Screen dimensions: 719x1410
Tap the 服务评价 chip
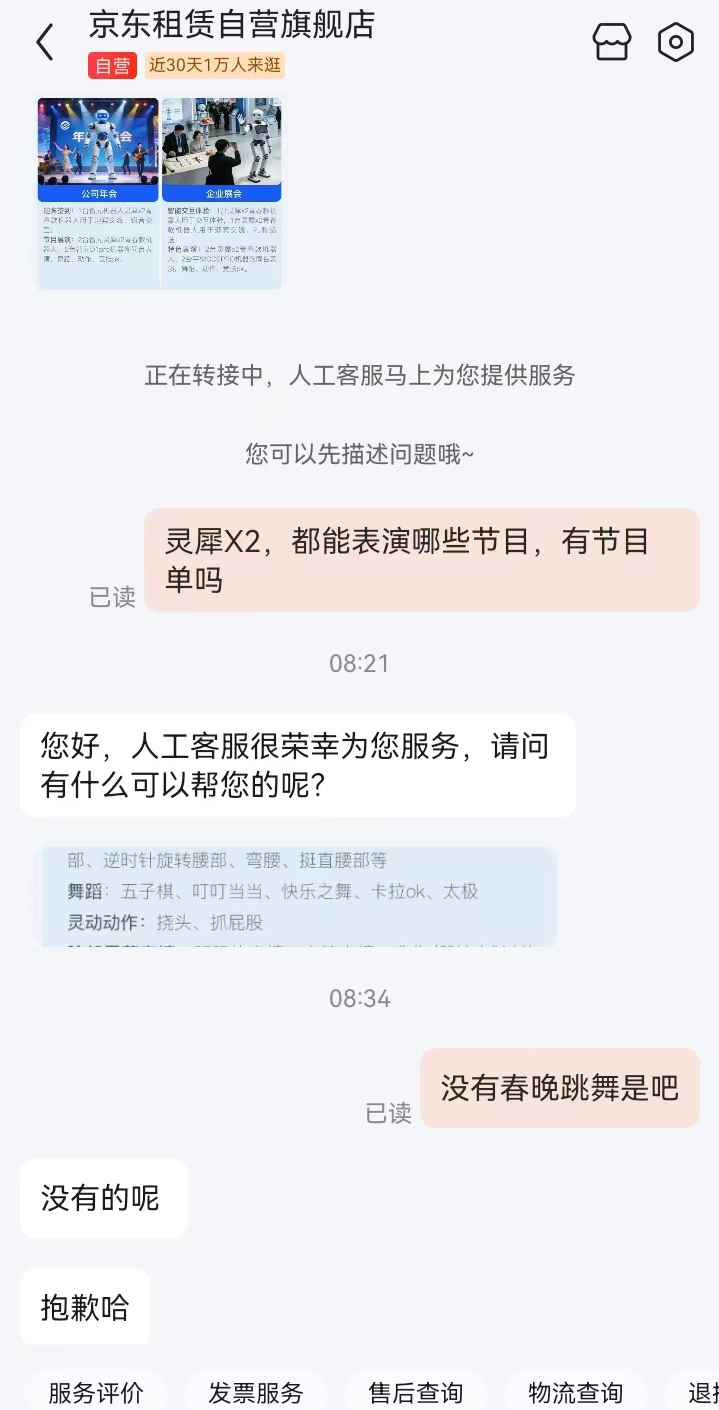(x=96, y=1392)
